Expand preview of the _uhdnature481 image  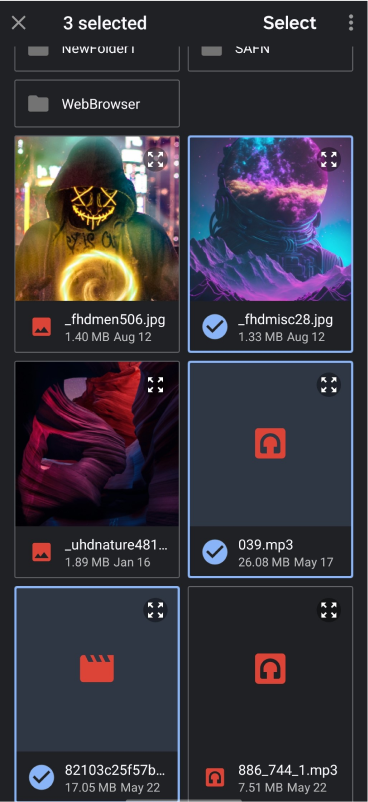pos(156,385)
